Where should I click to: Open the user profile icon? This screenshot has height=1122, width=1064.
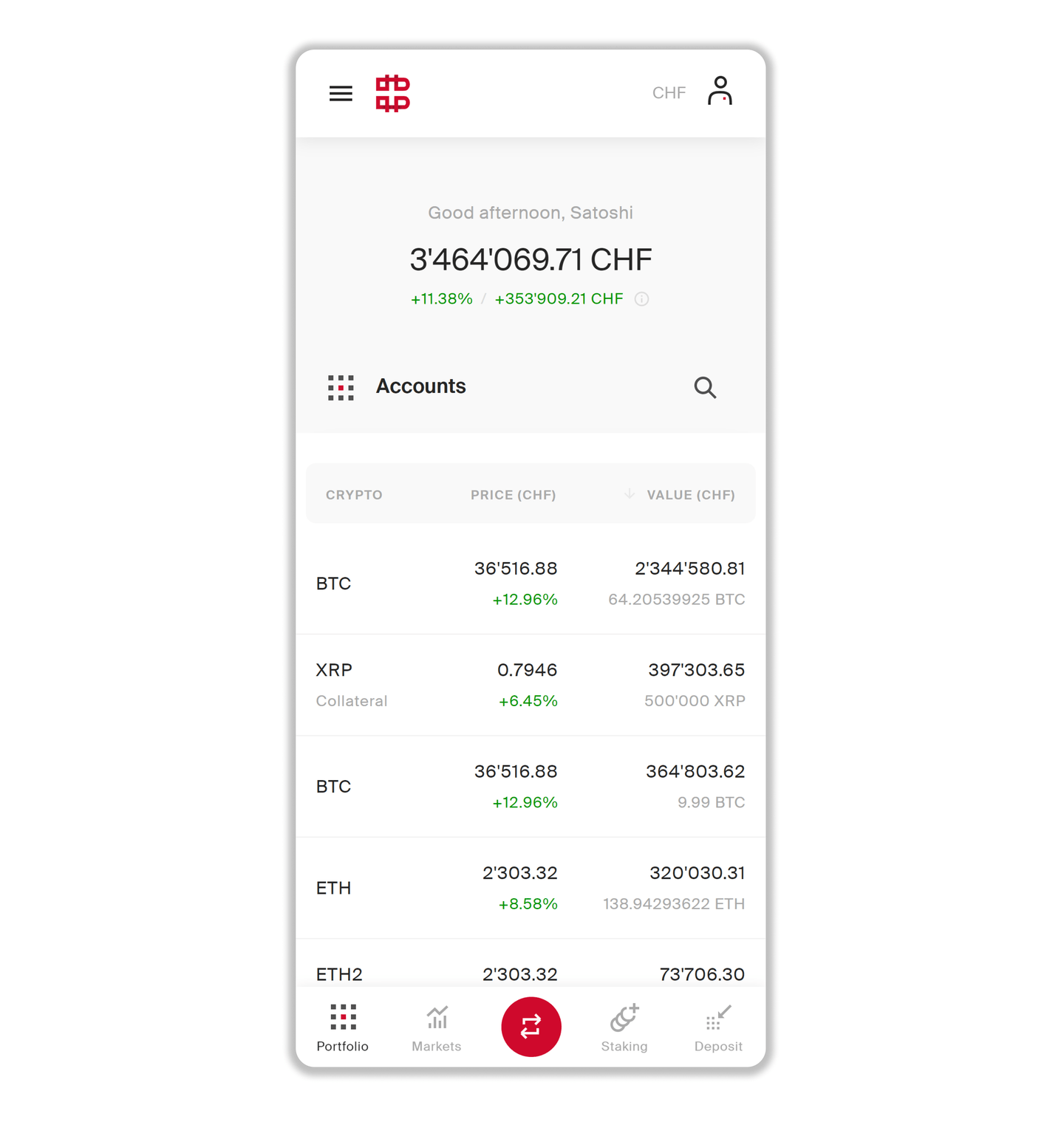(719, 92)
